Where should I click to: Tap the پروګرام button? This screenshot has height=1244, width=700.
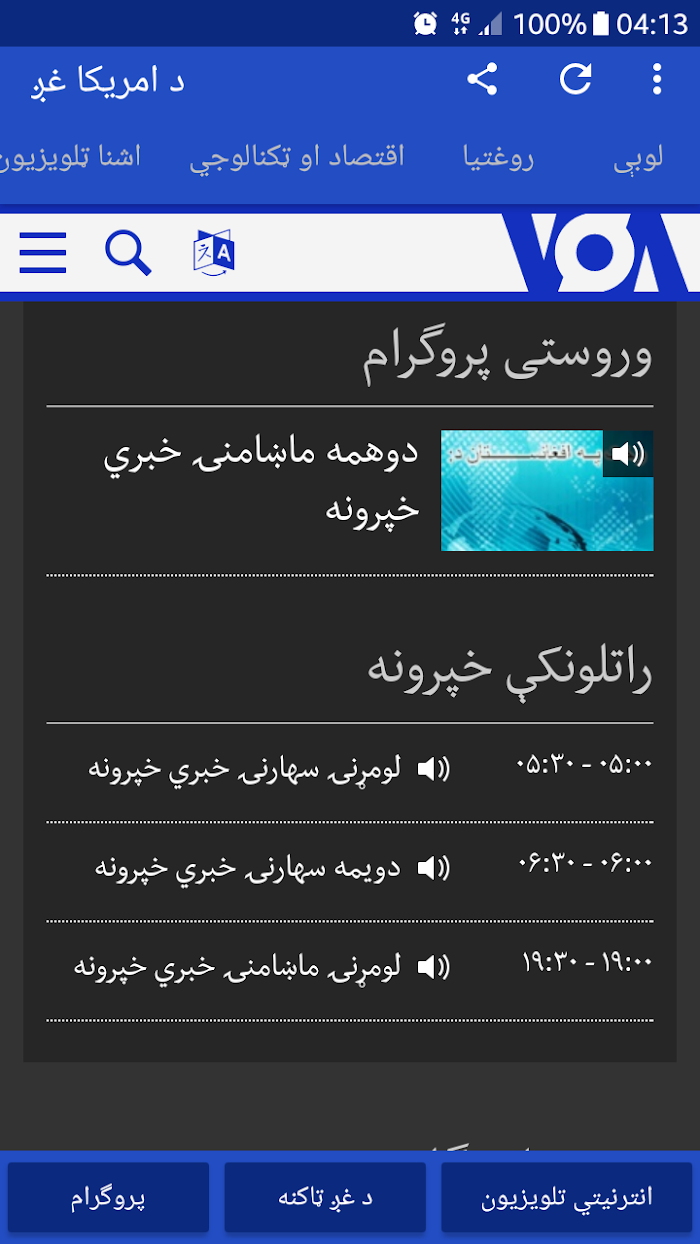(x=109, y=1198)
